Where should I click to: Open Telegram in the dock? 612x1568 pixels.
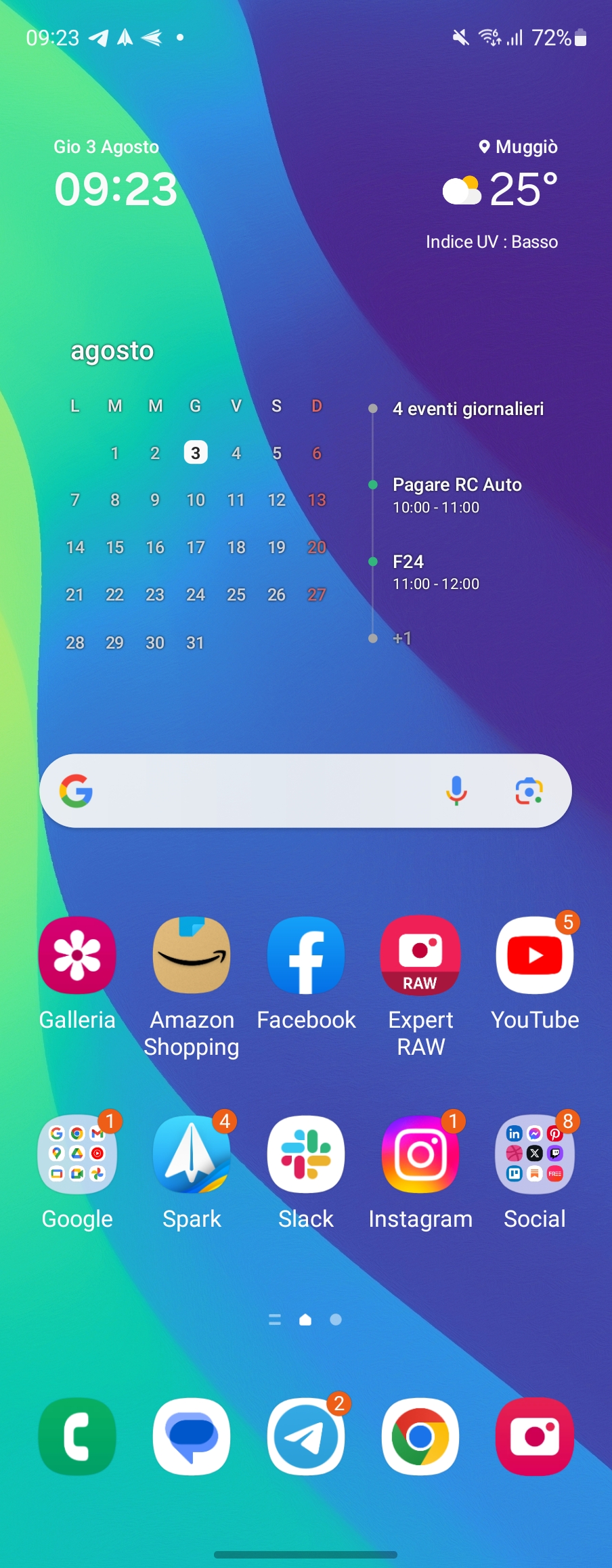306,1436
